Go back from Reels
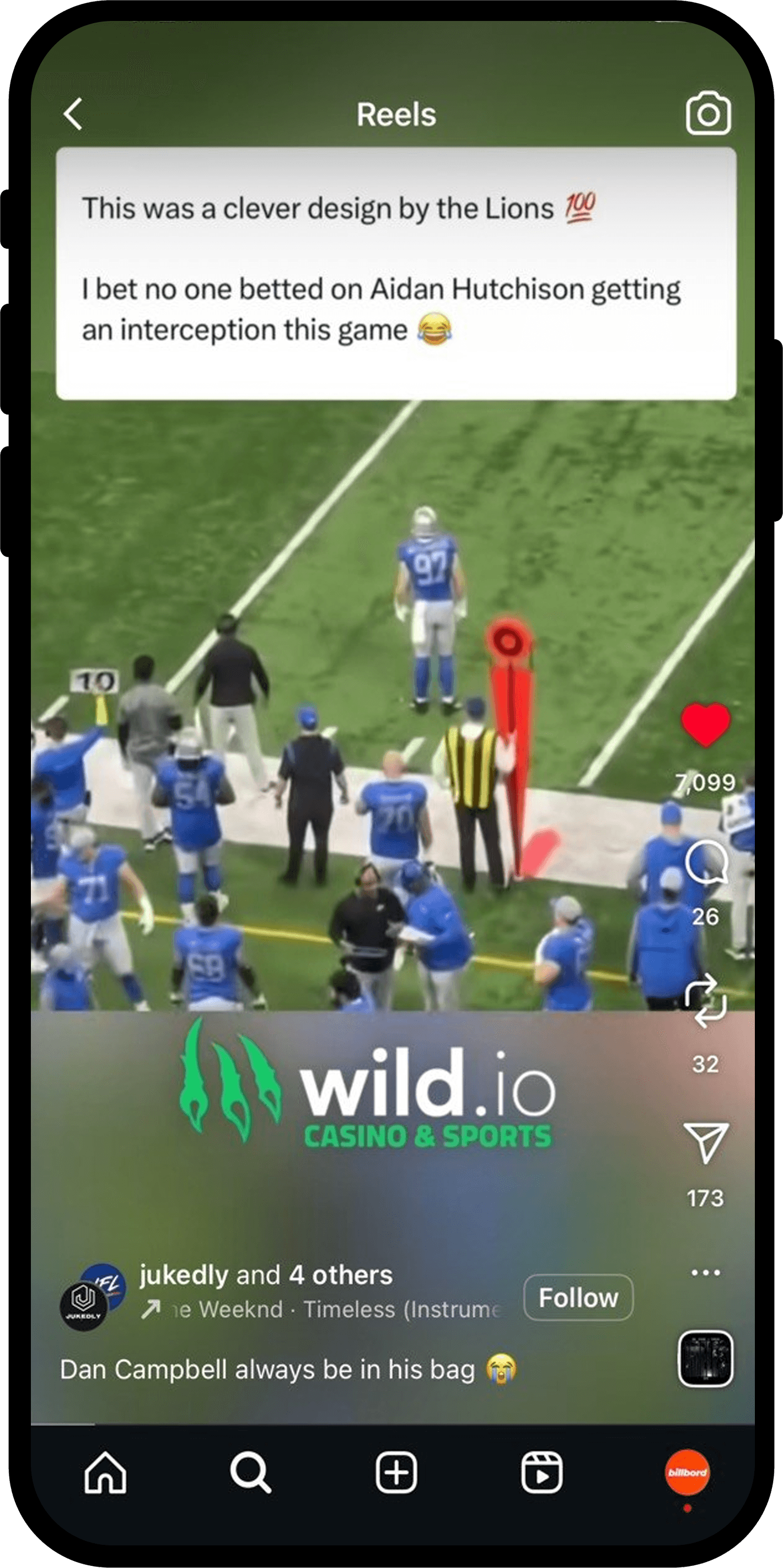The height and width of the screenshot is (1568, 783). [x=74, y=114]
